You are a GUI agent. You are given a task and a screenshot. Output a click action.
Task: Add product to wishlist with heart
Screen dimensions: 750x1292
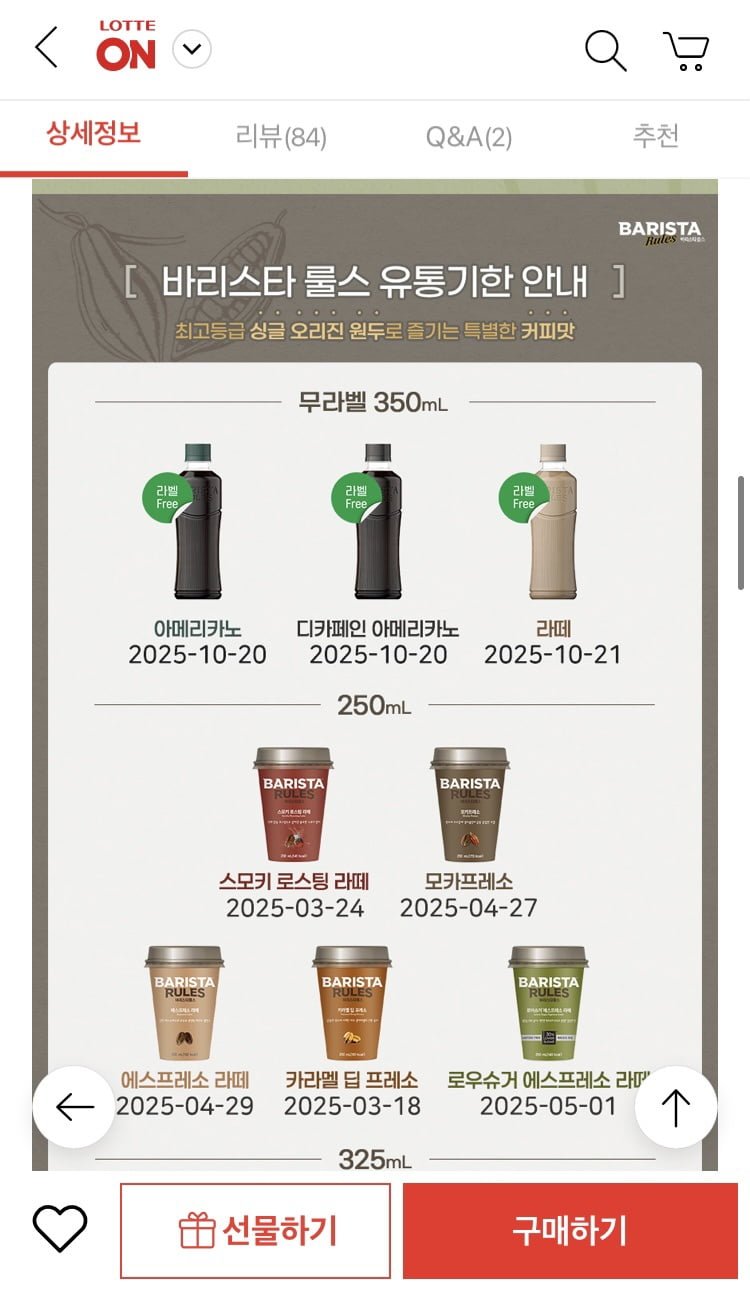tap(60, 1230)
